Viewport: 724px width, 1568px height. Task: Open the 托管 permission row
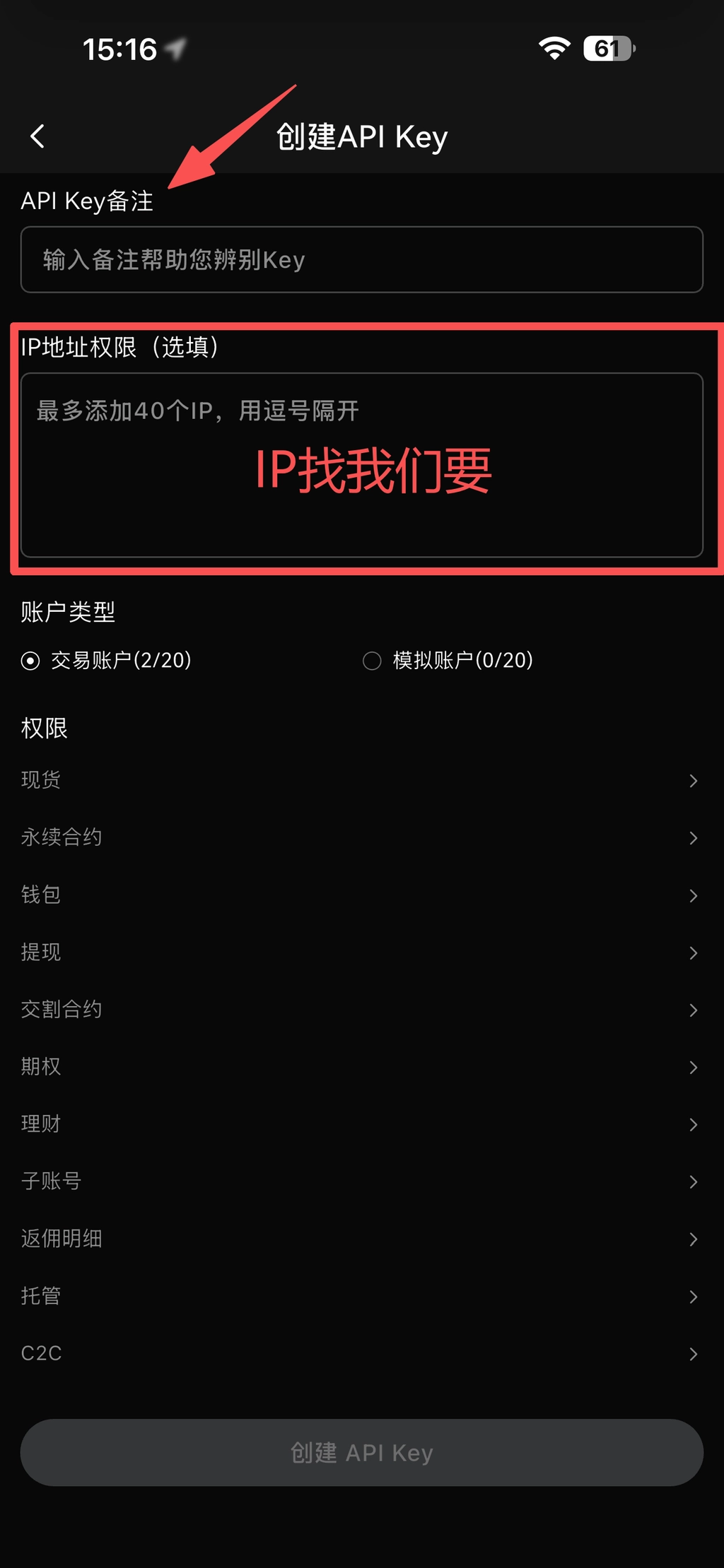tap(361, 1295)
